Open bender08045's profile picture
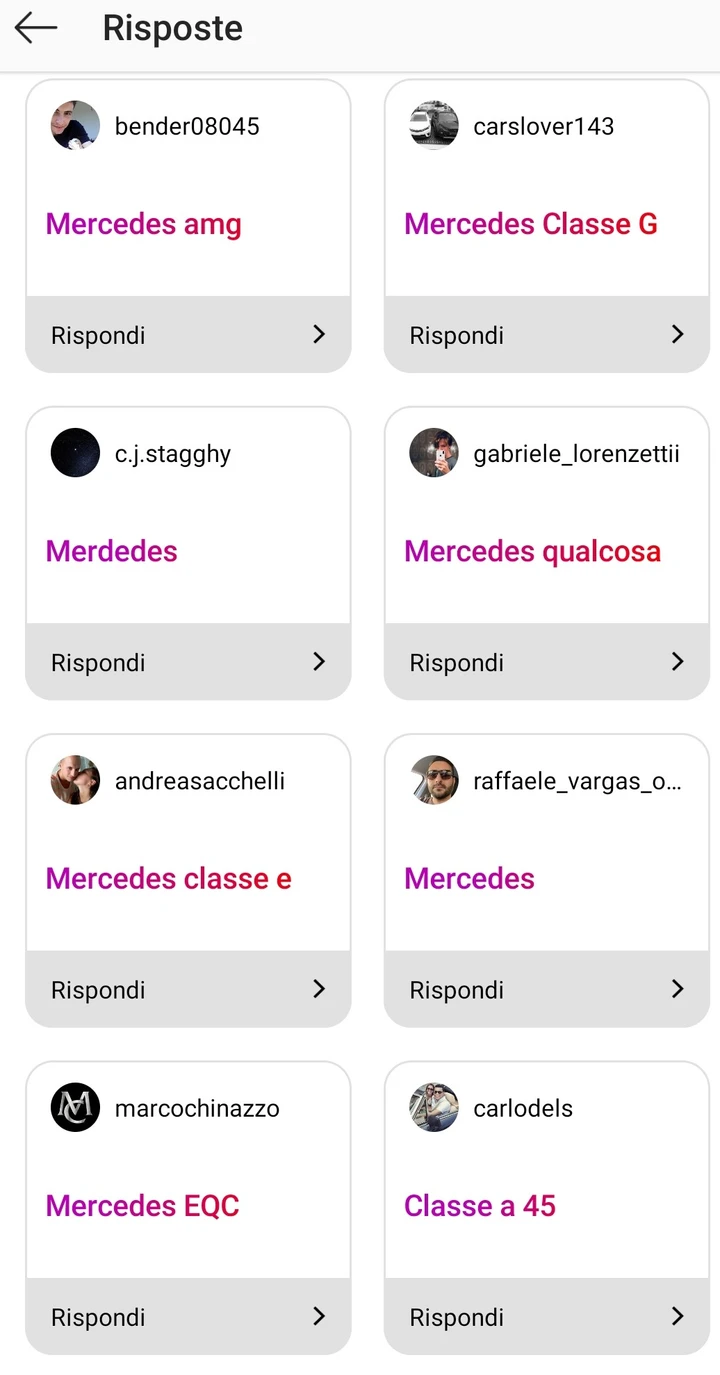This screenshot has width=720, height=1375. 75,125
